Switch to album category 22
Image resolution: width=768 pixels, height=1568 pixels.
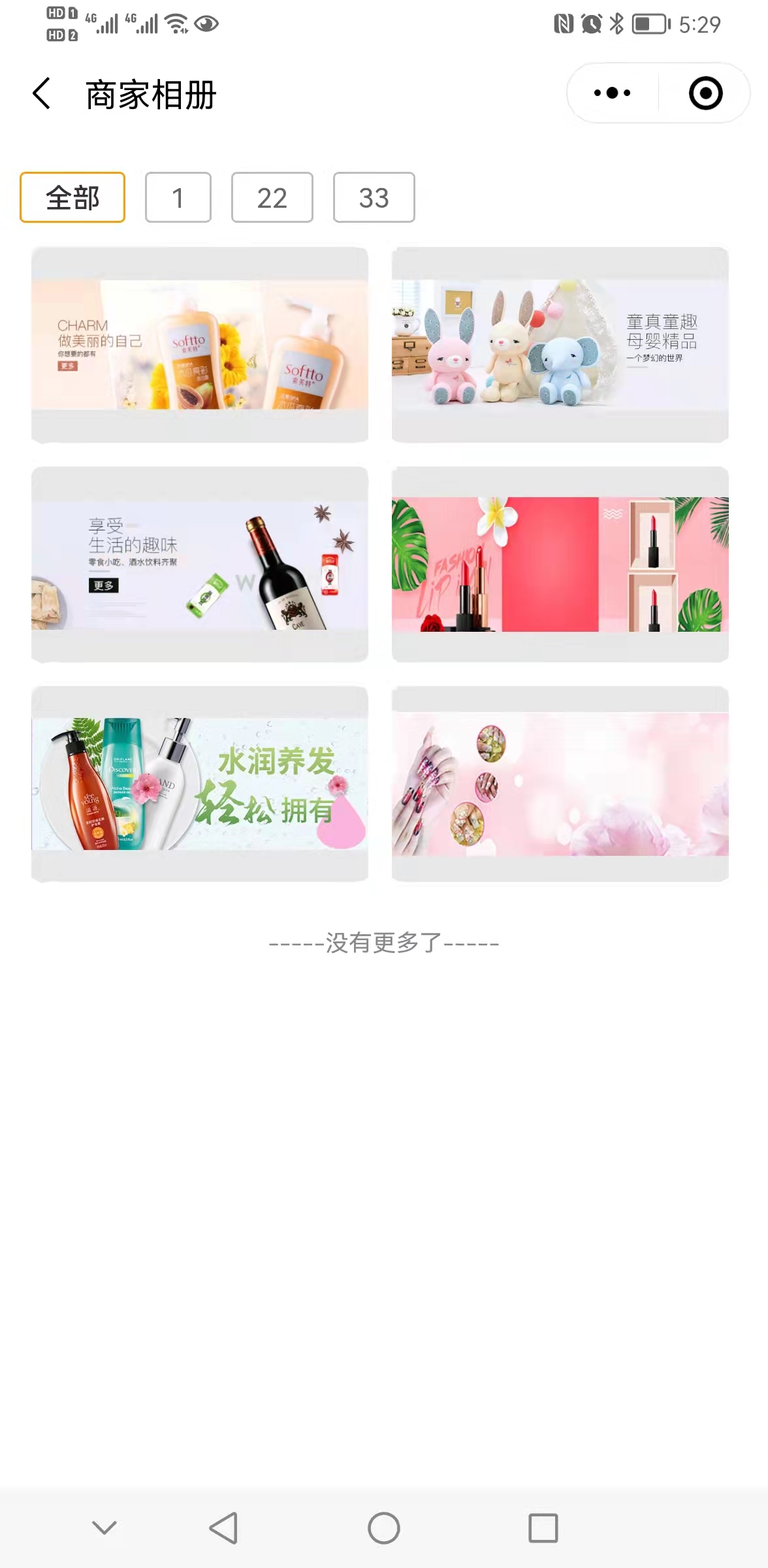(x=272, y=197)
